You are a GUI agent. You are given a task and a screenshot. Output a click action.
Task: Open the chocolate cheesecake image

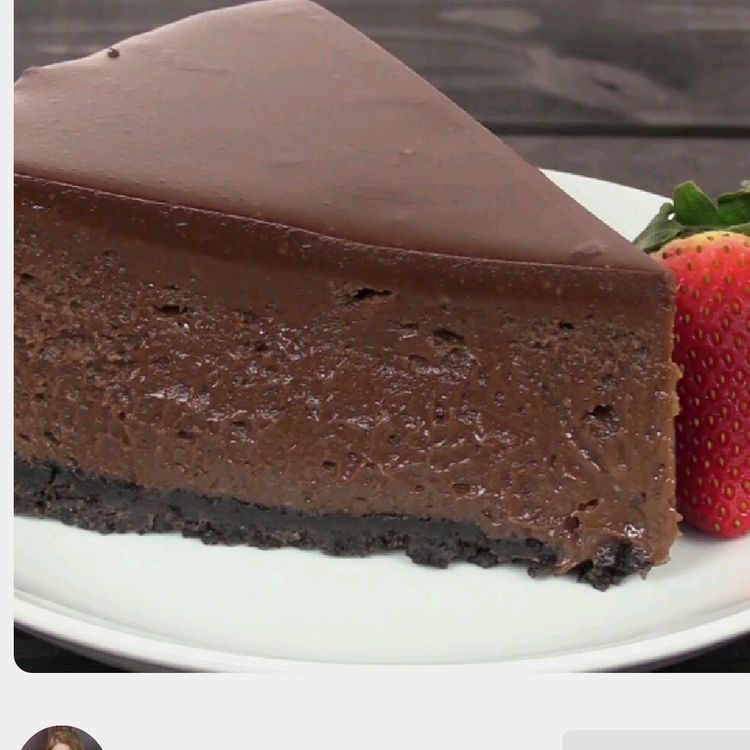(x=380, y=330)
